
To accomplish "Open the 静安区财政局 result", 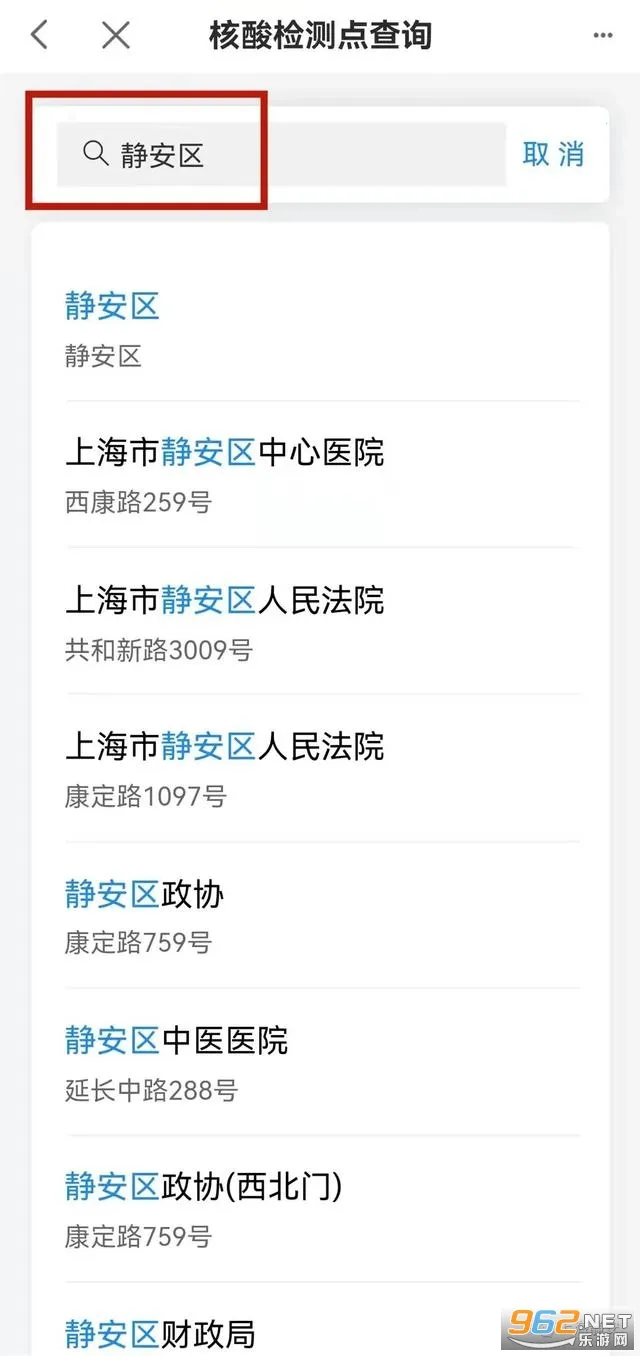I will [160, 1332].
